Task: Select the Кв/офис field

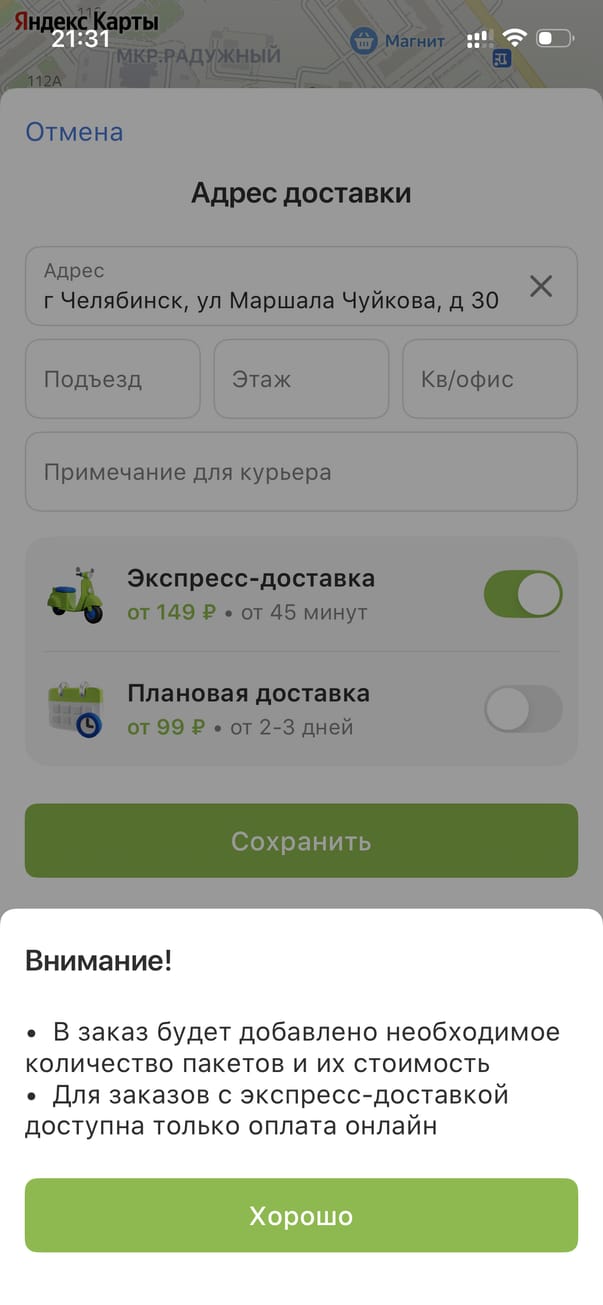Action: point(489,379)
